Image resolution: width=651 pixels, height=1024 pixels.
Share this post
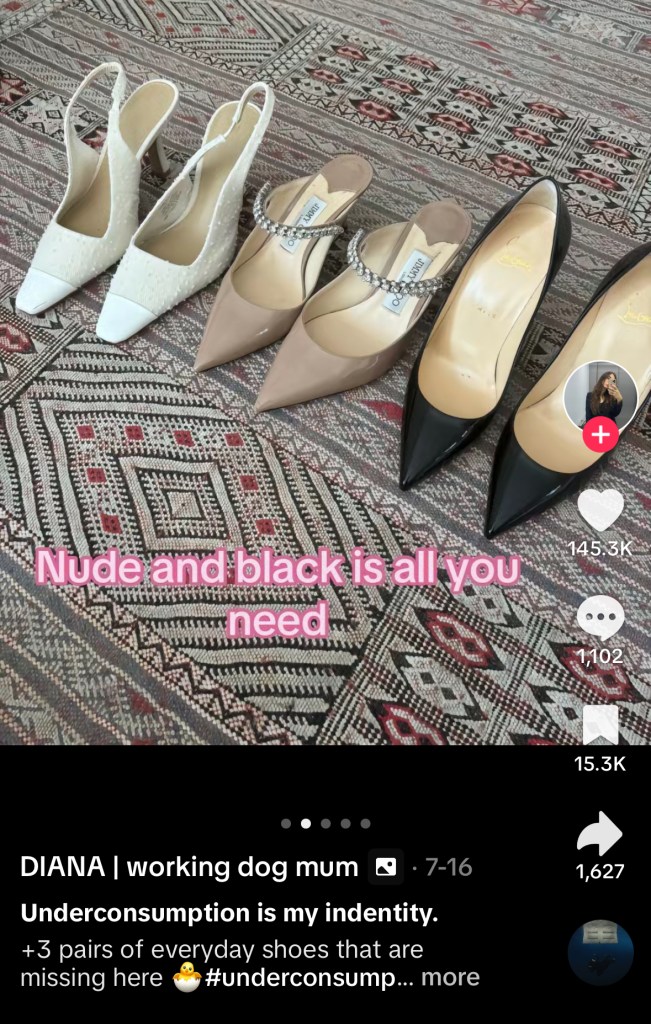600,835
